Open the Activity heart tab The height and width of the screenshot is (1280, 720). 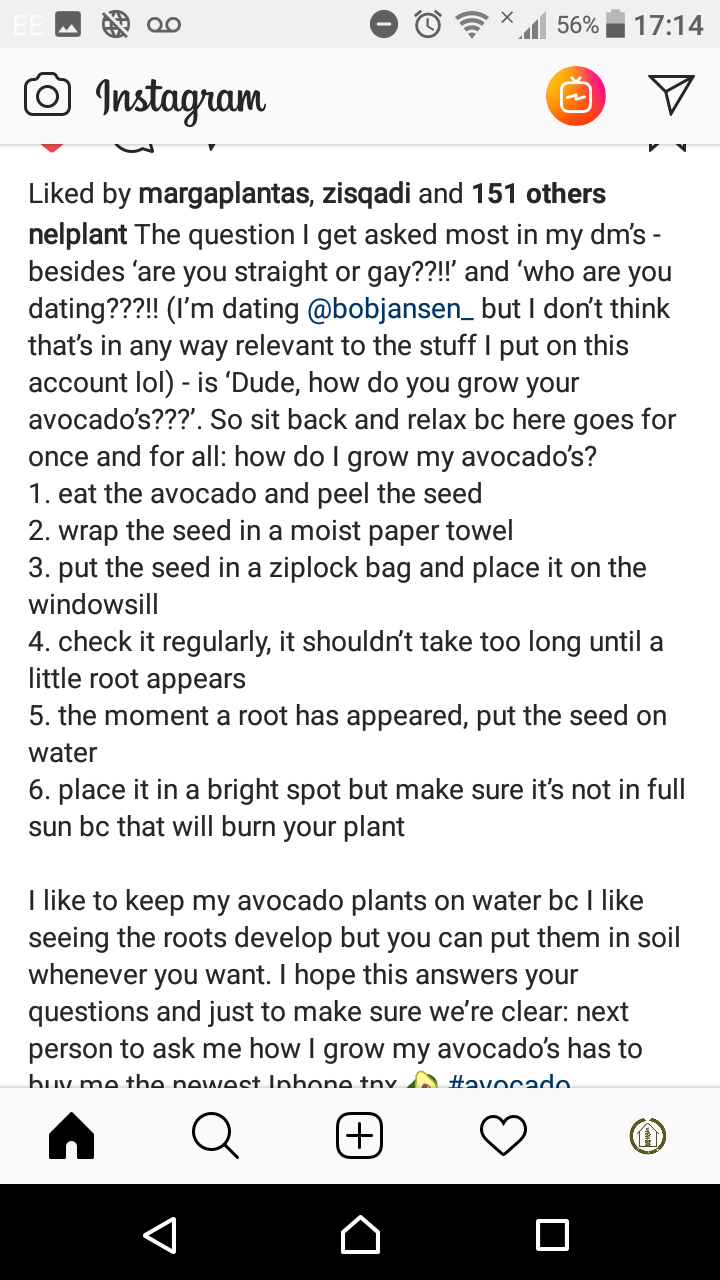(x=503, y=1136)
